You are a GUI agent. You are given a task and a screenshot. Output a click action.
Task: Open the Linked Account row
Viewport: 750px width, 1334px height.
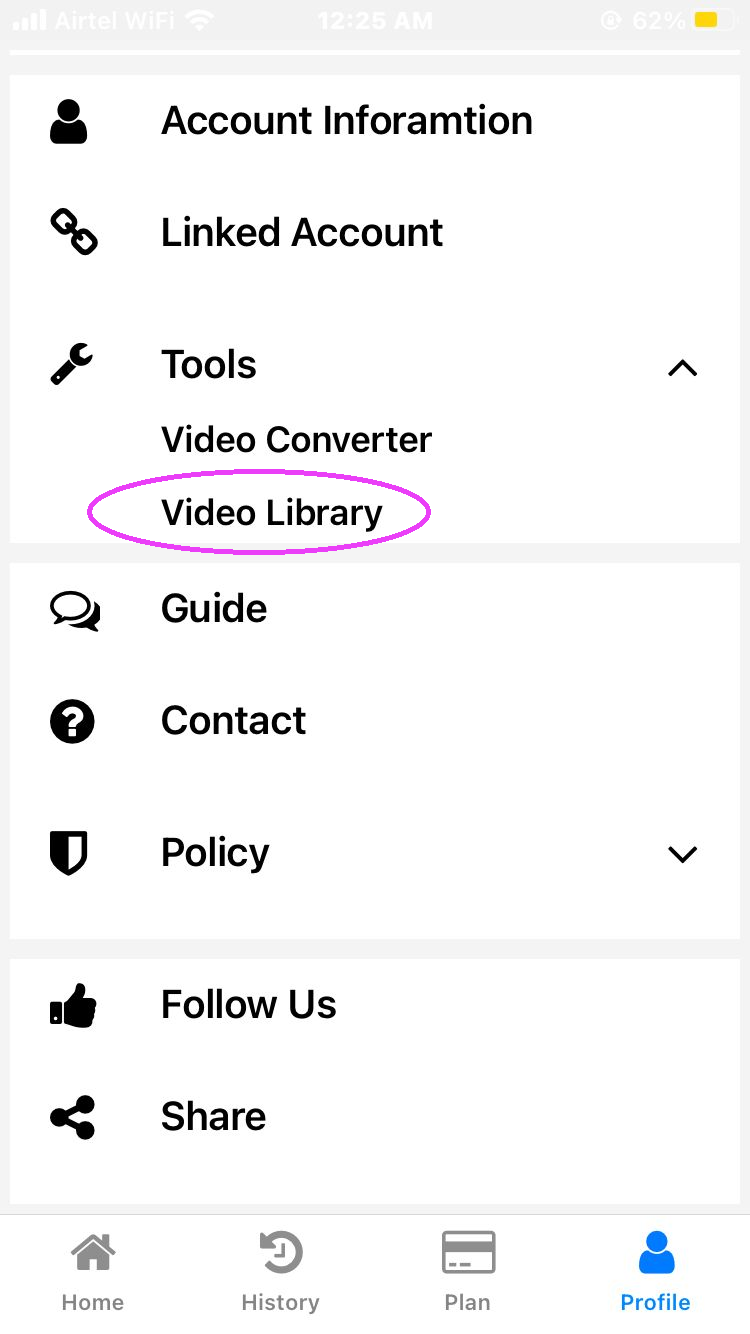coord(301,233)
